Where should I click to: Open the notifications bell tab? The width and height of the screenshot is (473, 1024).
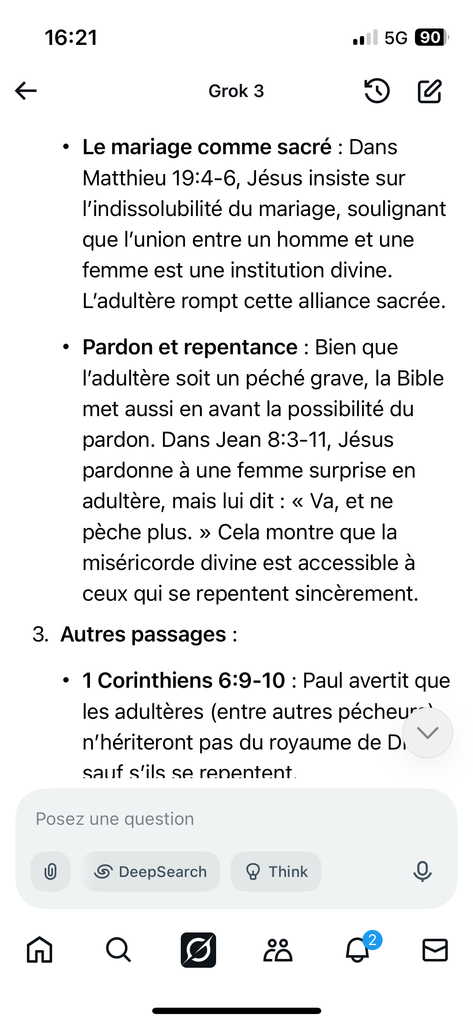coord(359,948)
